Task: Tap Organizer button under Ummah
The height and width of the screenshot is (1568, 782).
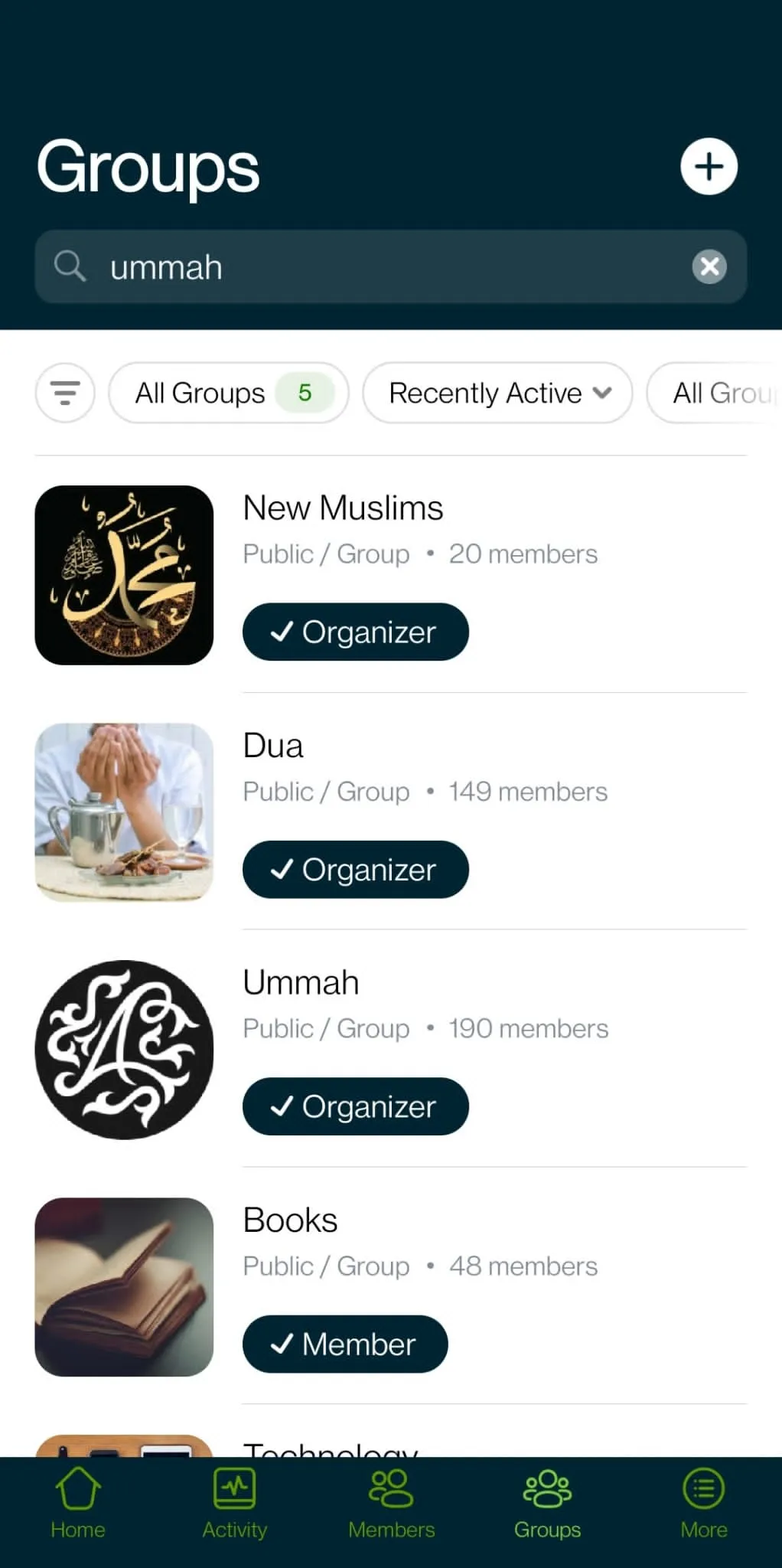Action: (x=355, y=1107)
